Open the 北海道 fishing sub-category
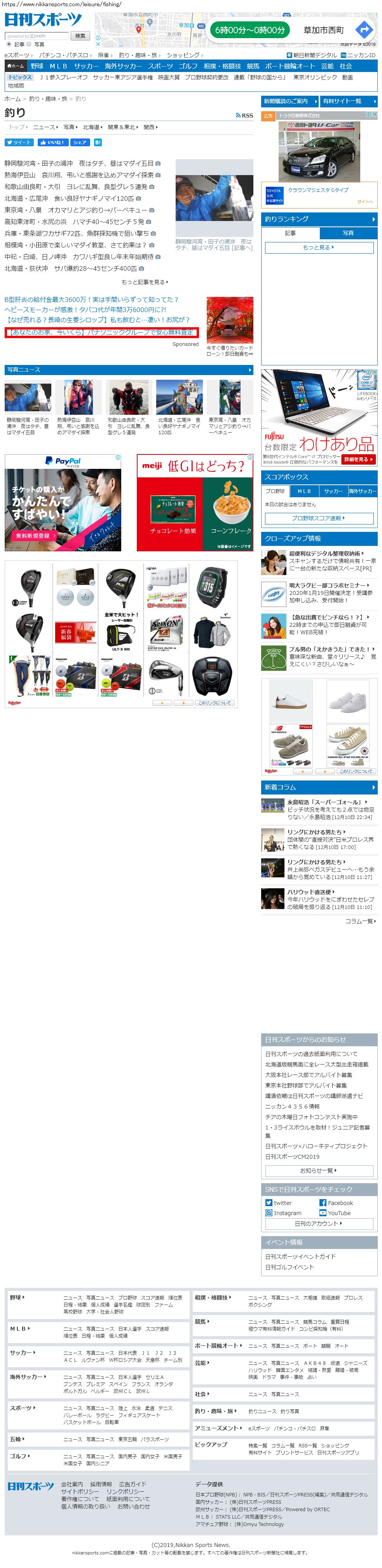 (92, 127)
